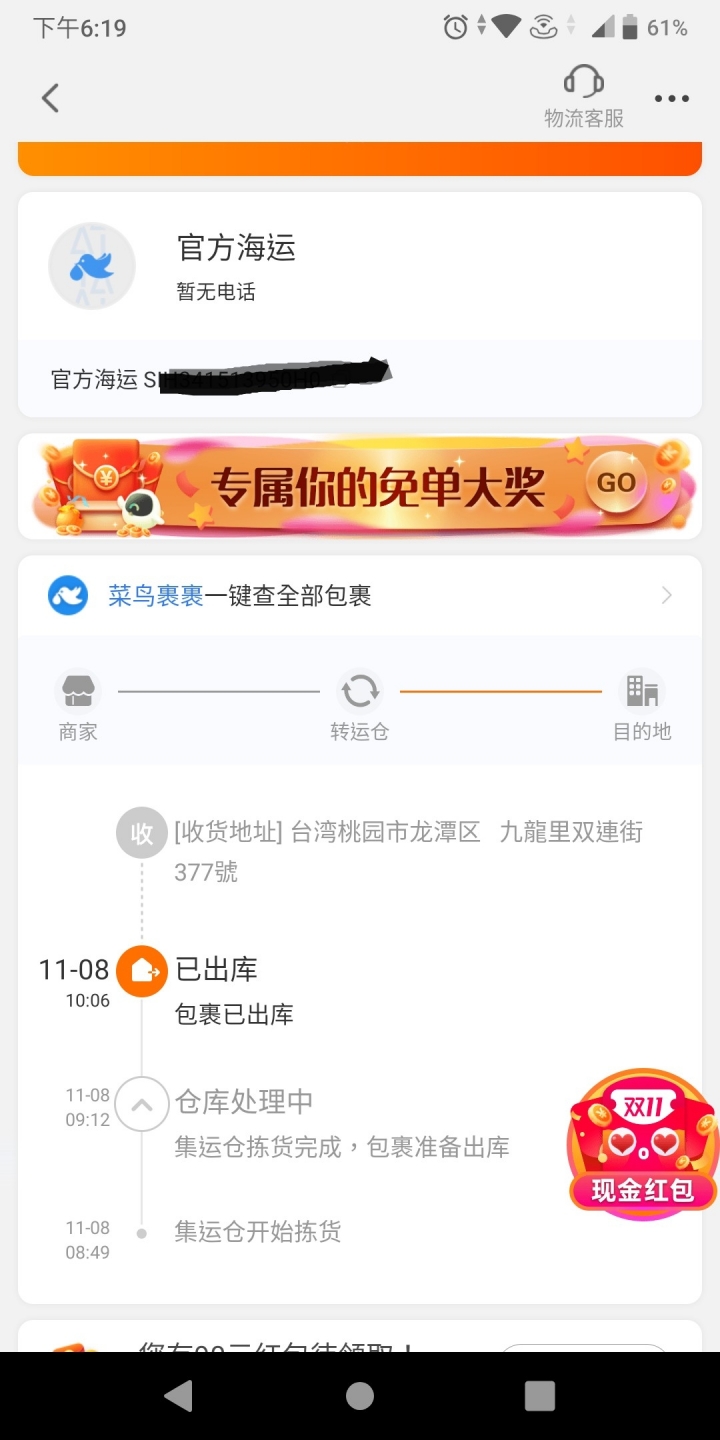720x1440 pixels.
Task: Collapse the 仓库处理中 tracking details
Action: (x=142, y=1105)
